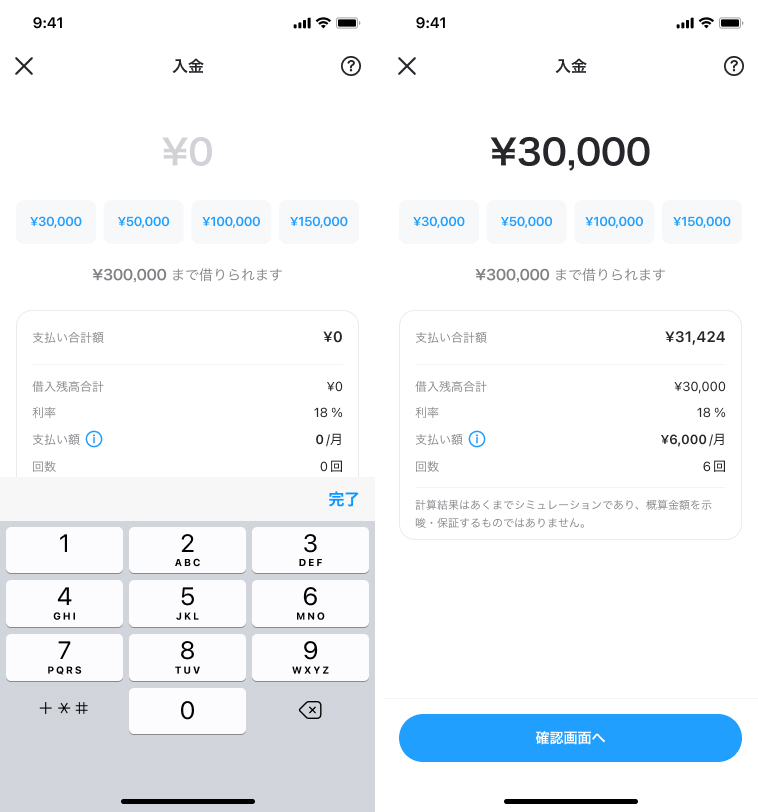
Task: Tap the 0 key on the keypad
Action: 187,711
